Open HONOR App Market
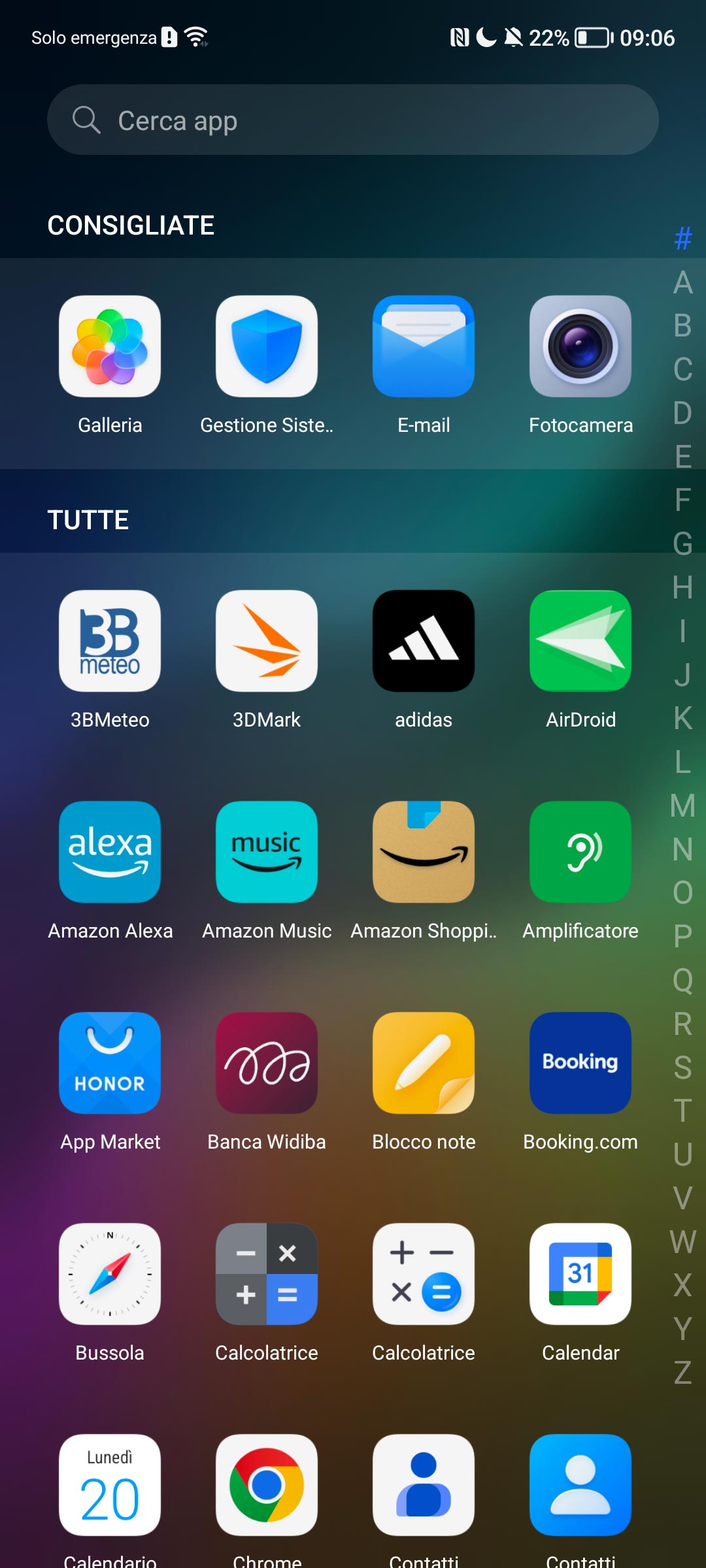706x1568 pixels. click(110, 1064)
